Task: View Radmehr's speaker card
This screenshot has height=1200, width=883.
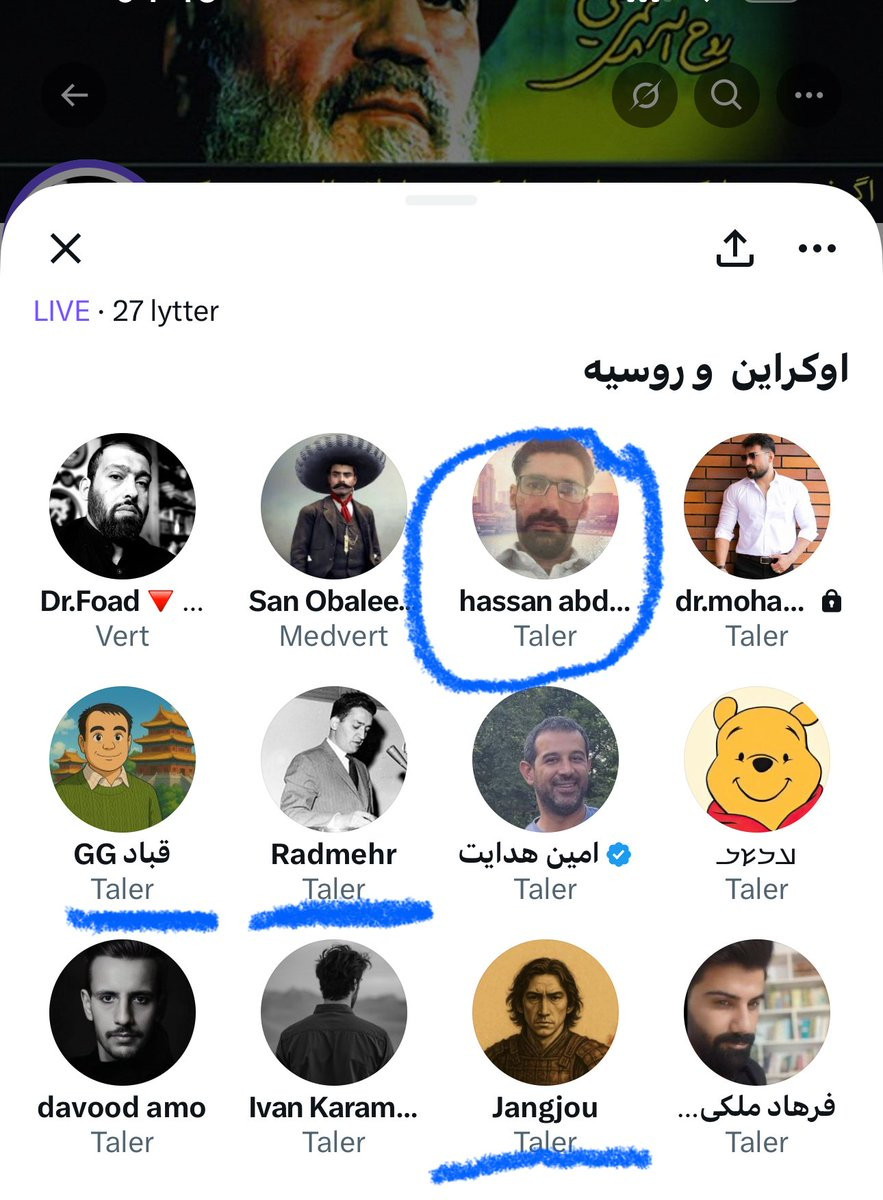Action: click(334, 759)
